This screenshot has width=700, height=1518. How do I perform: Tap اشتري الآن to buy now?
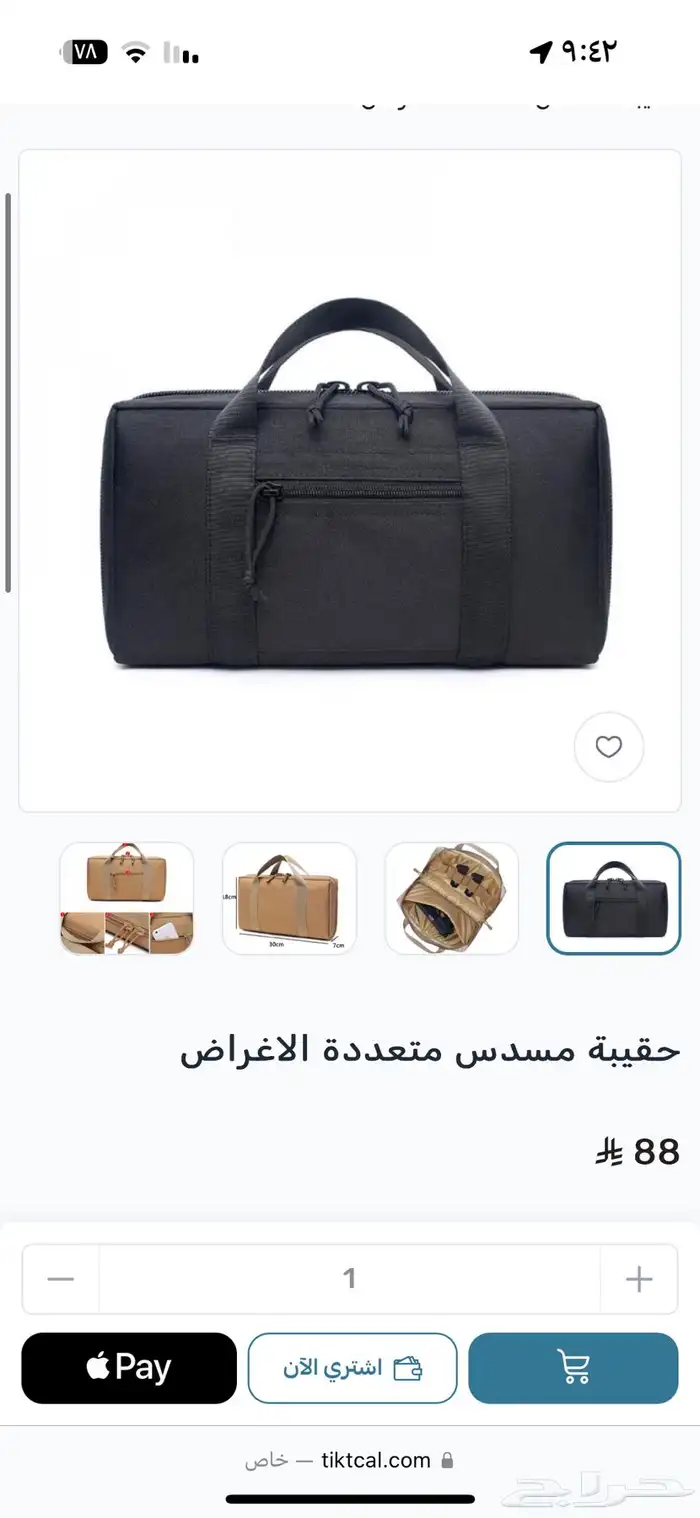coord(352,1367)
